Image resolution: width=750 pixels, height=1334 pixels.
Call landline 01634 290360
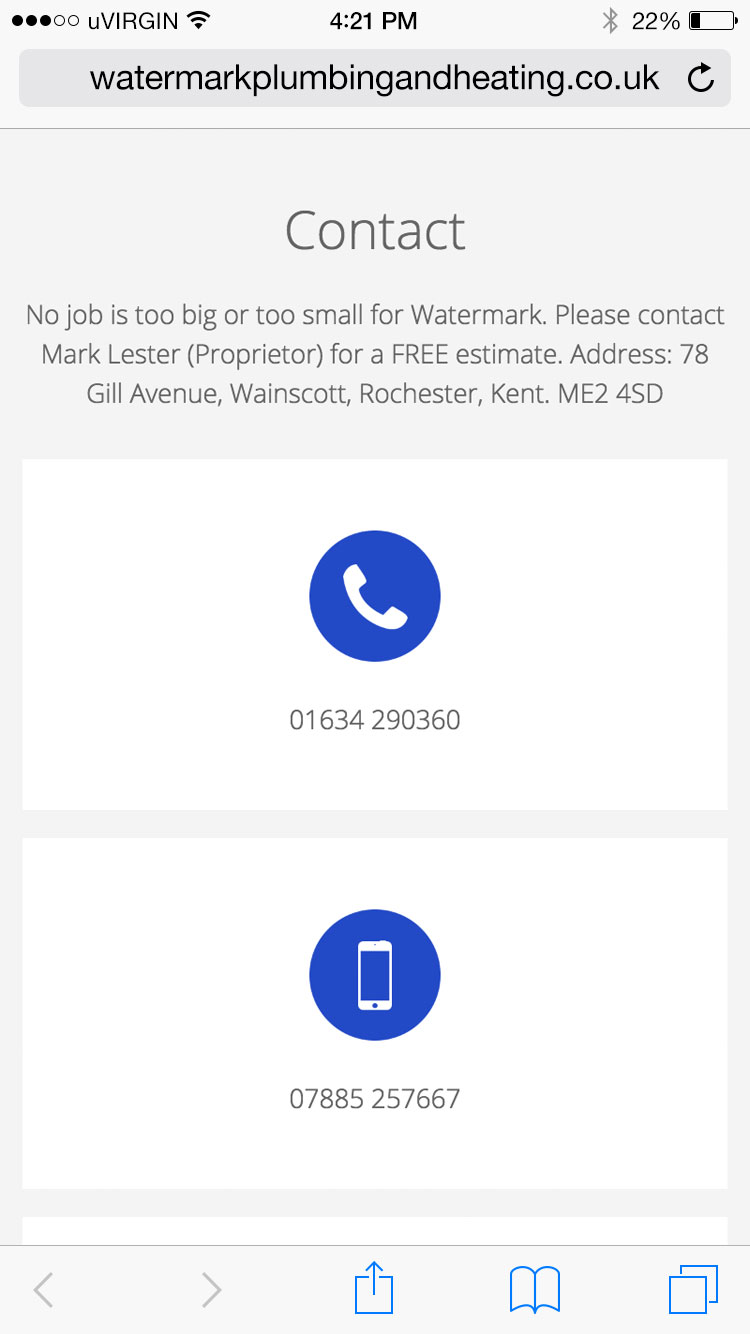[375, 720]
